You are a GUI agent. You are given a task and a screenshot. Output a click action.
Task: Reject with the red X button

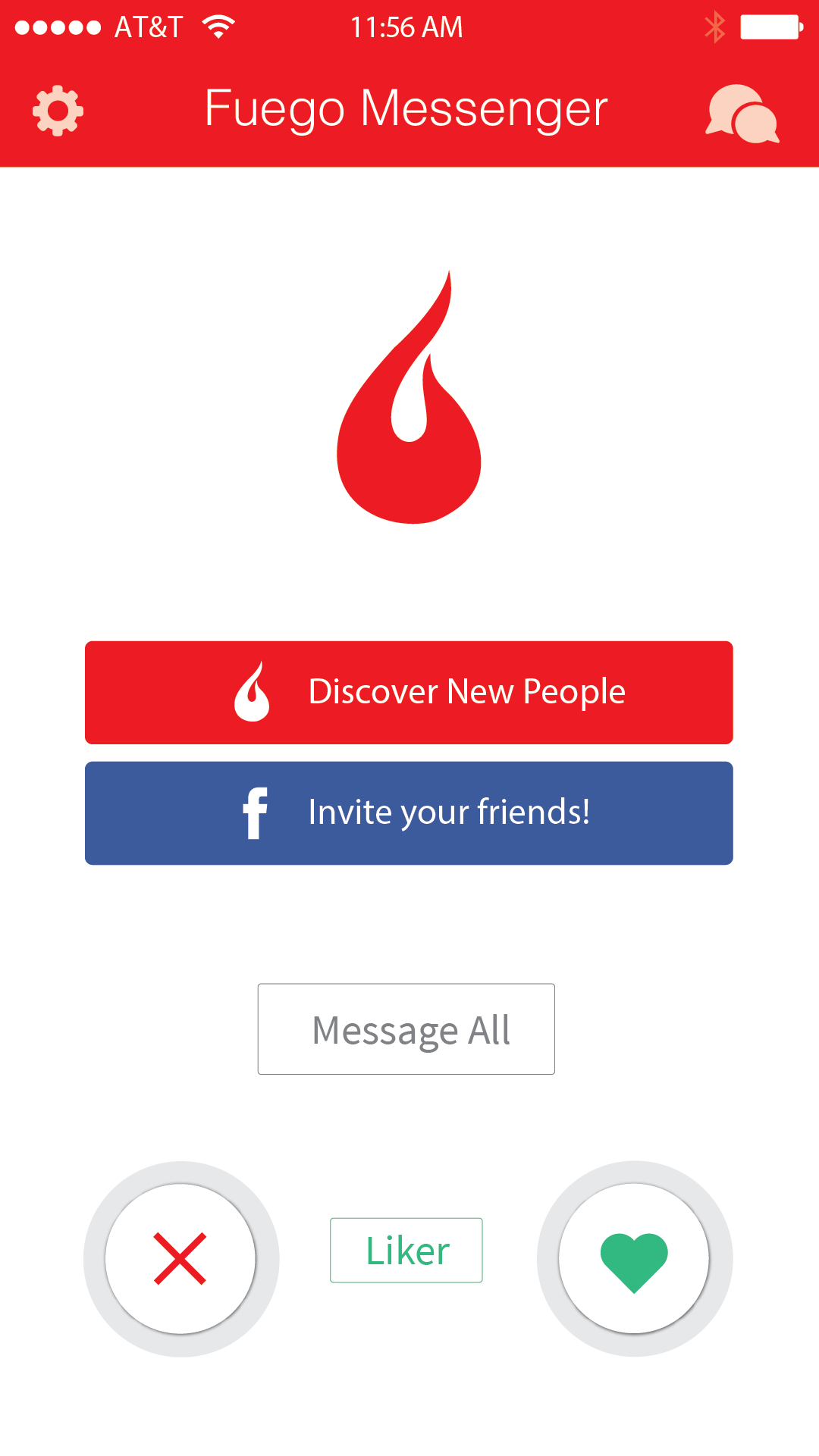coord(180,1259)
